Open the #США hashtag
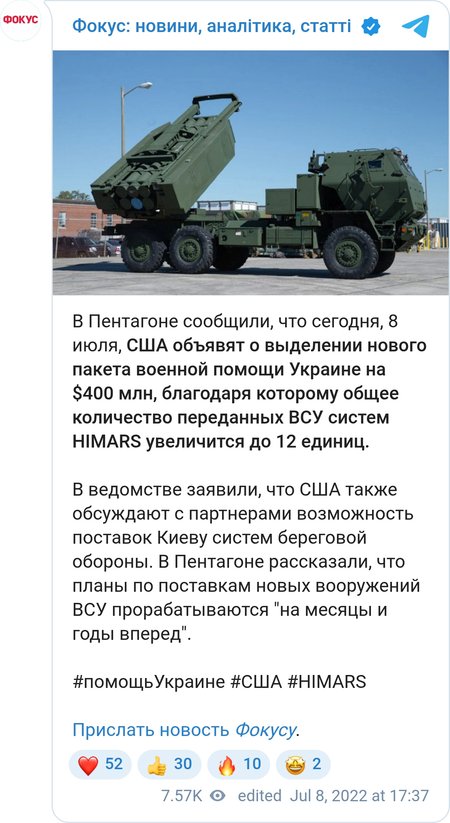This screenshot has width=450, height=823. coord(256,681)
